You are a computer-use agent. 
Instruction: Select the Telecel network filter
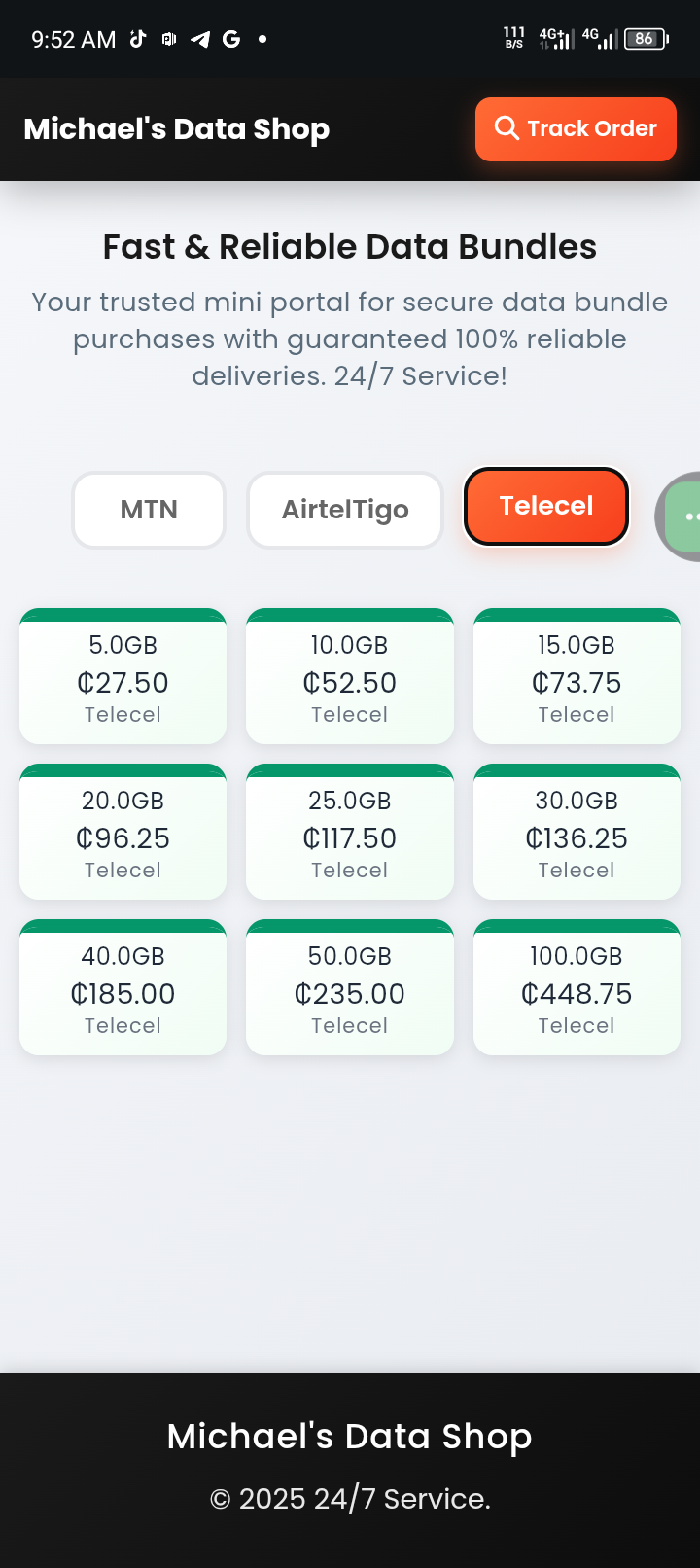click(x=545, y=505)
